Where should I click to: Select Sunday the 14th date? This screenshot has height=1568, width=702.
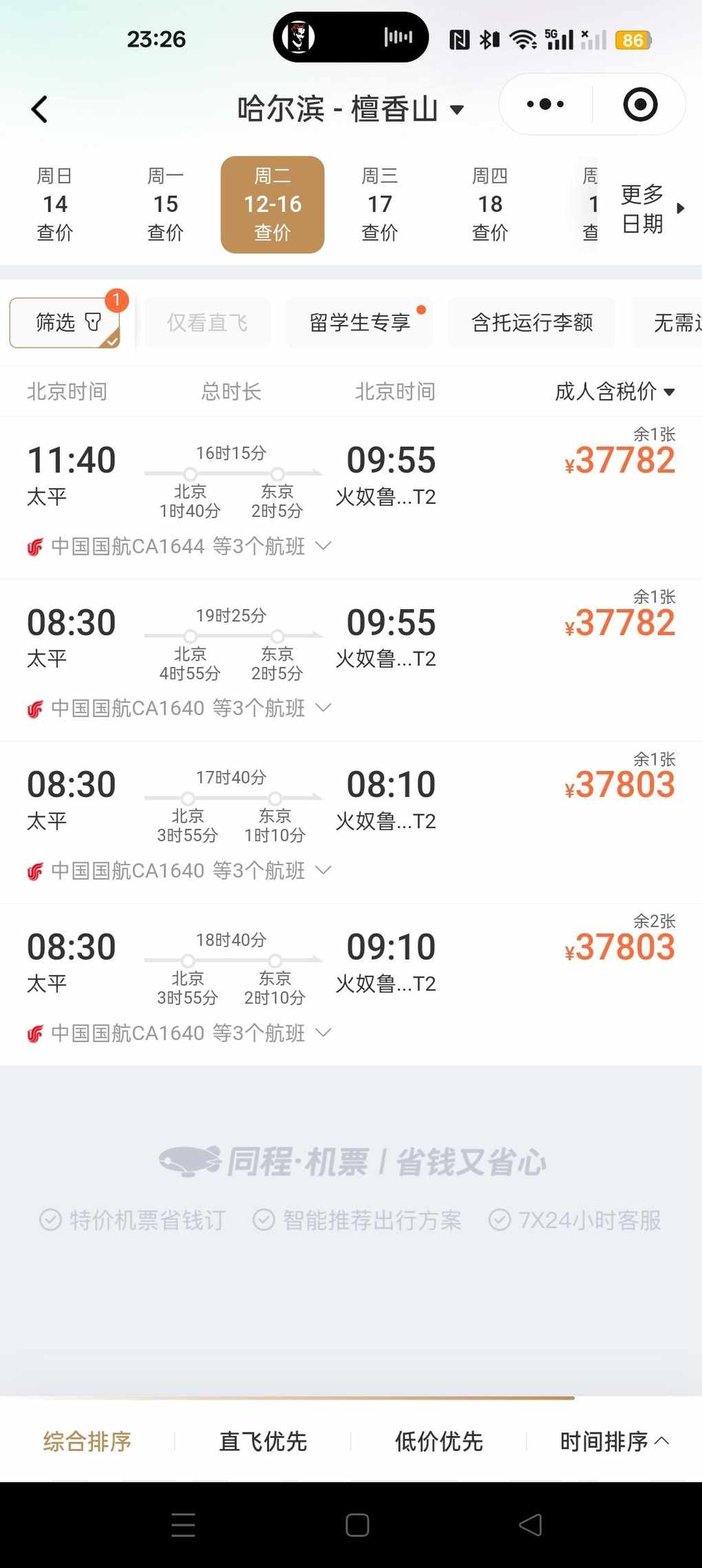pos(55,204)
